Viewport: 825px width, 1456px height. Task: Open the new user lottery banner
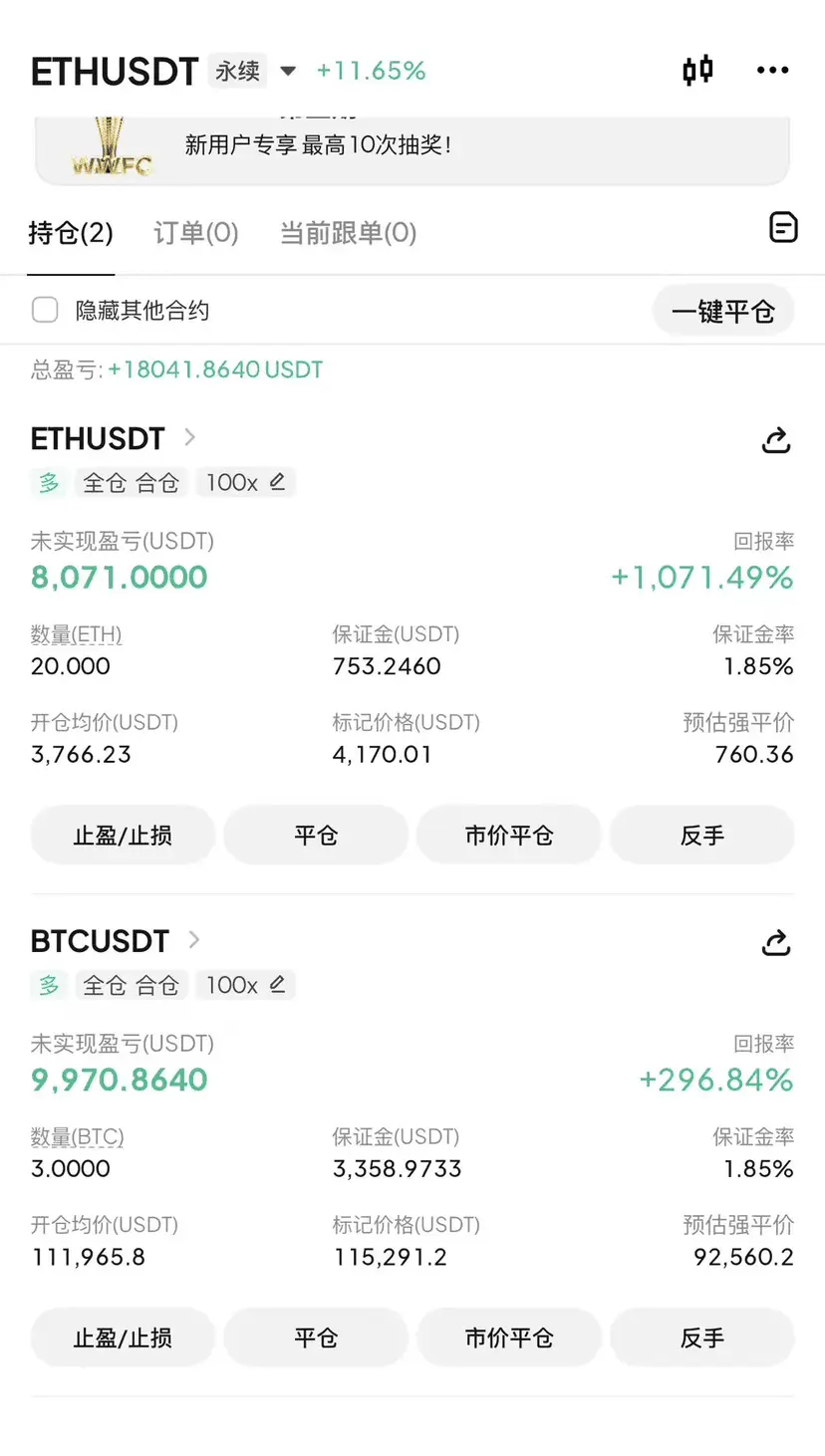(412, 146)
